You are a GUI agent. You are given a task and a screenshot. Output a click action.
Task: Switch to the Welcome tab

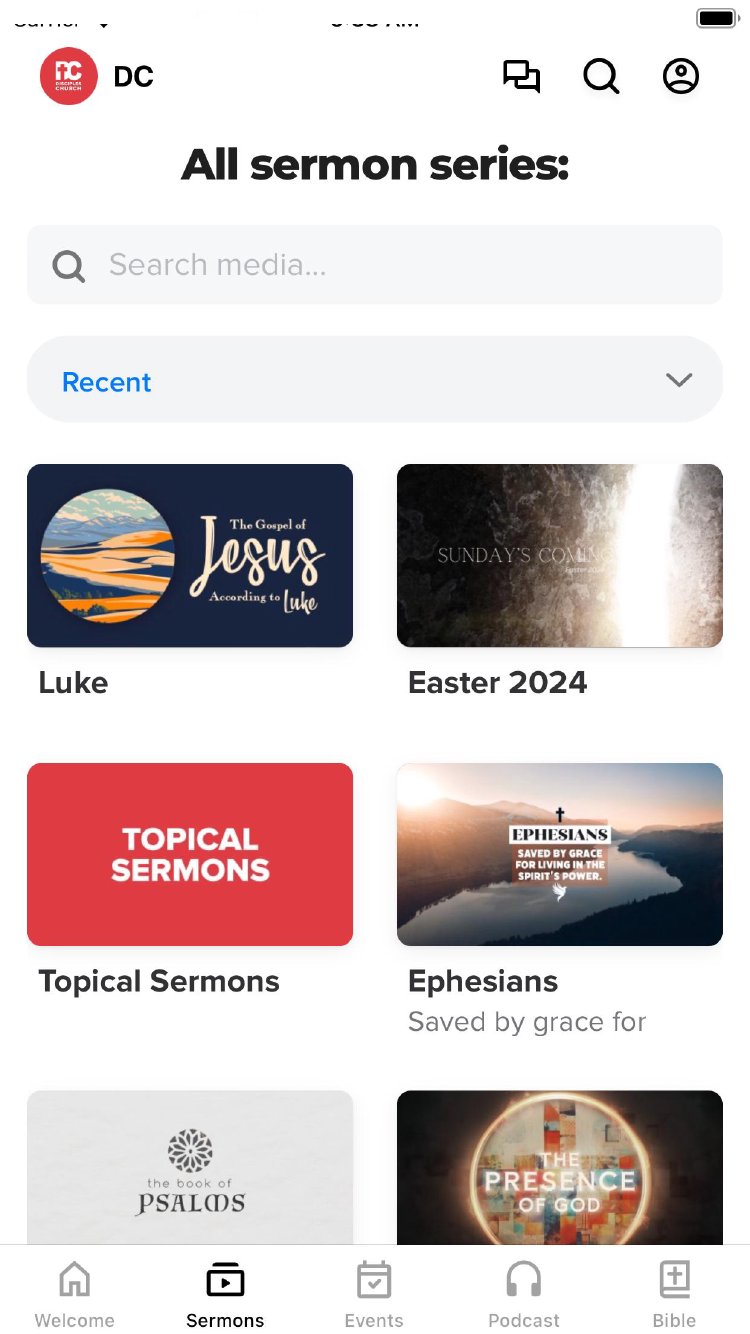tap(75, 1293)
